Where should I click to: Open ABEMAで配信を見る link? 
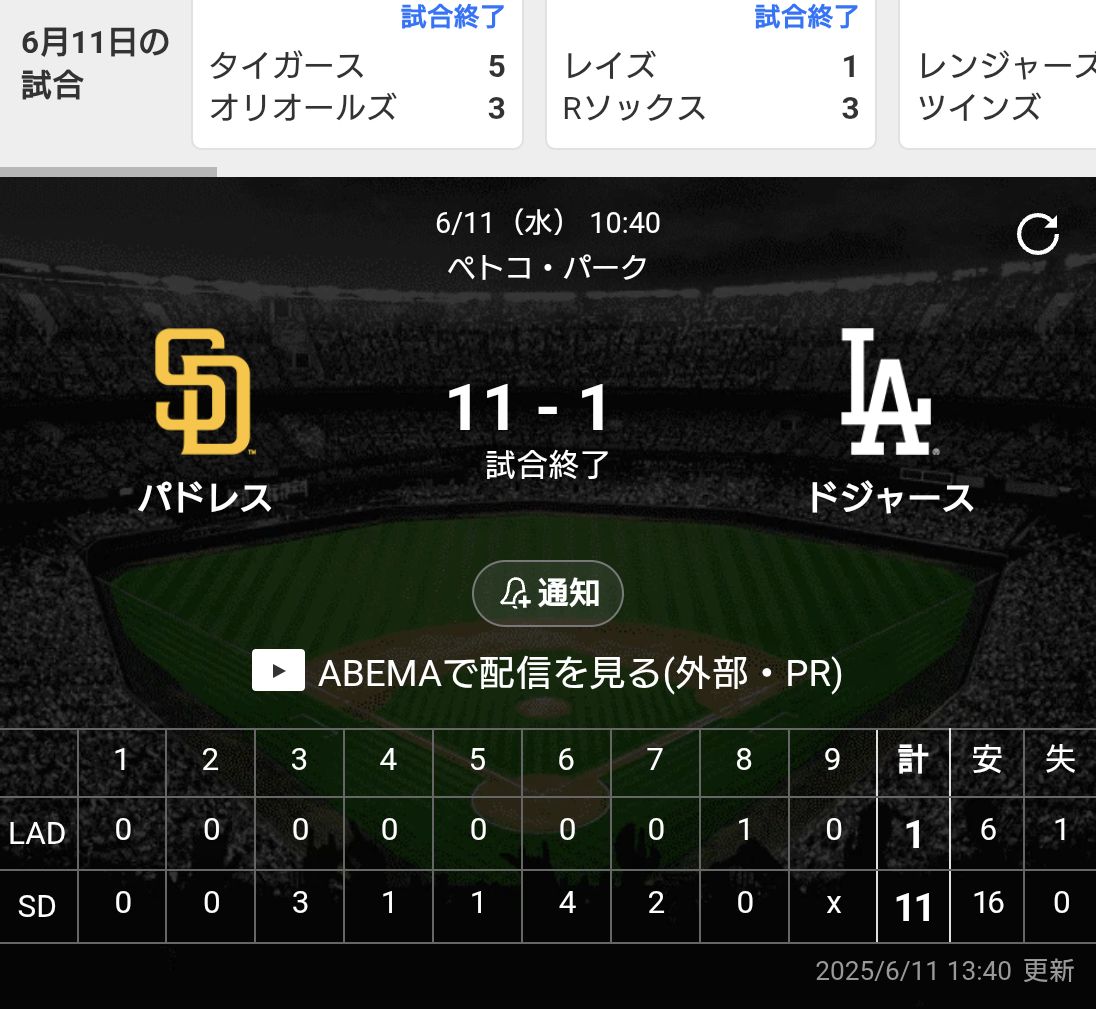(548, 673)
